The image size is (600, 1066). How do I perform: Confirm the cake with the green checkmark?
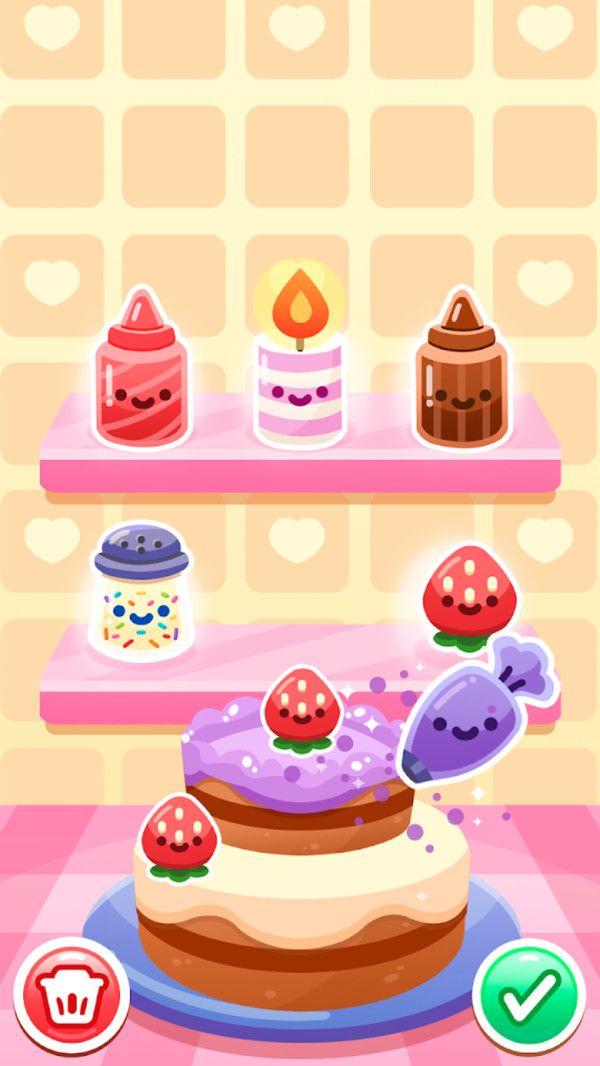coord(529,994)
